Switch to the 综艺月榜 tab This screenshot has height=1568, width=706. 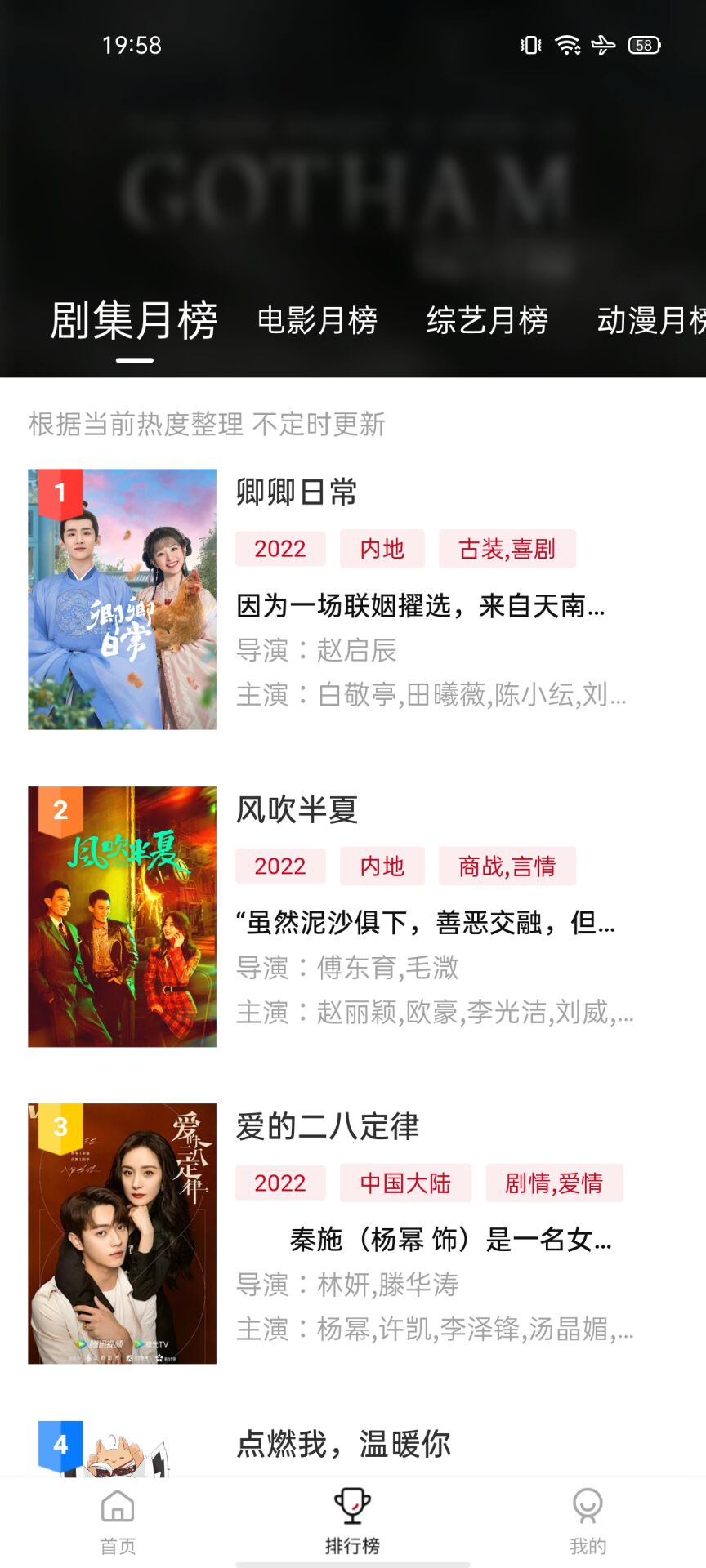(x=487, y=320)
